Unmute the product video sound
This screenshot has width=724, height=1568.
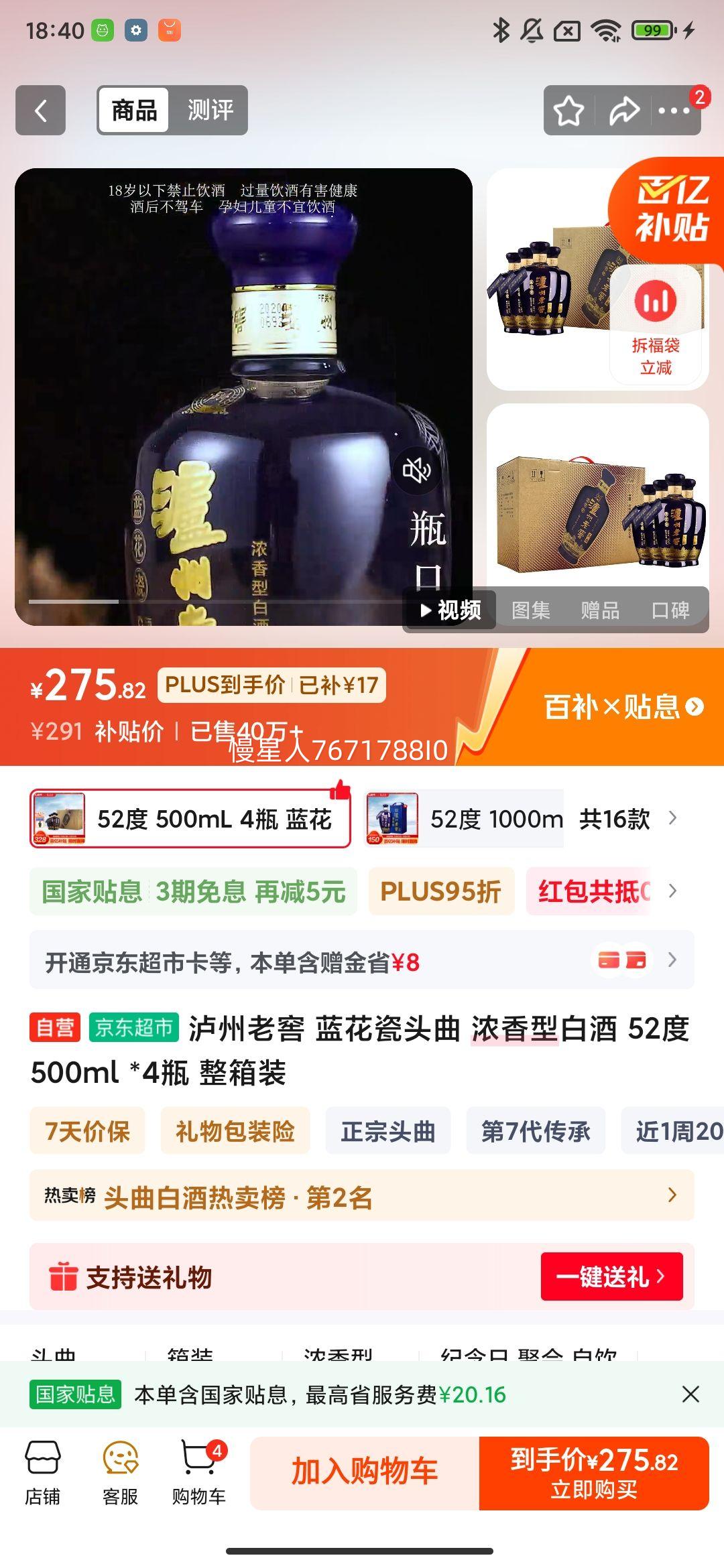418,470
